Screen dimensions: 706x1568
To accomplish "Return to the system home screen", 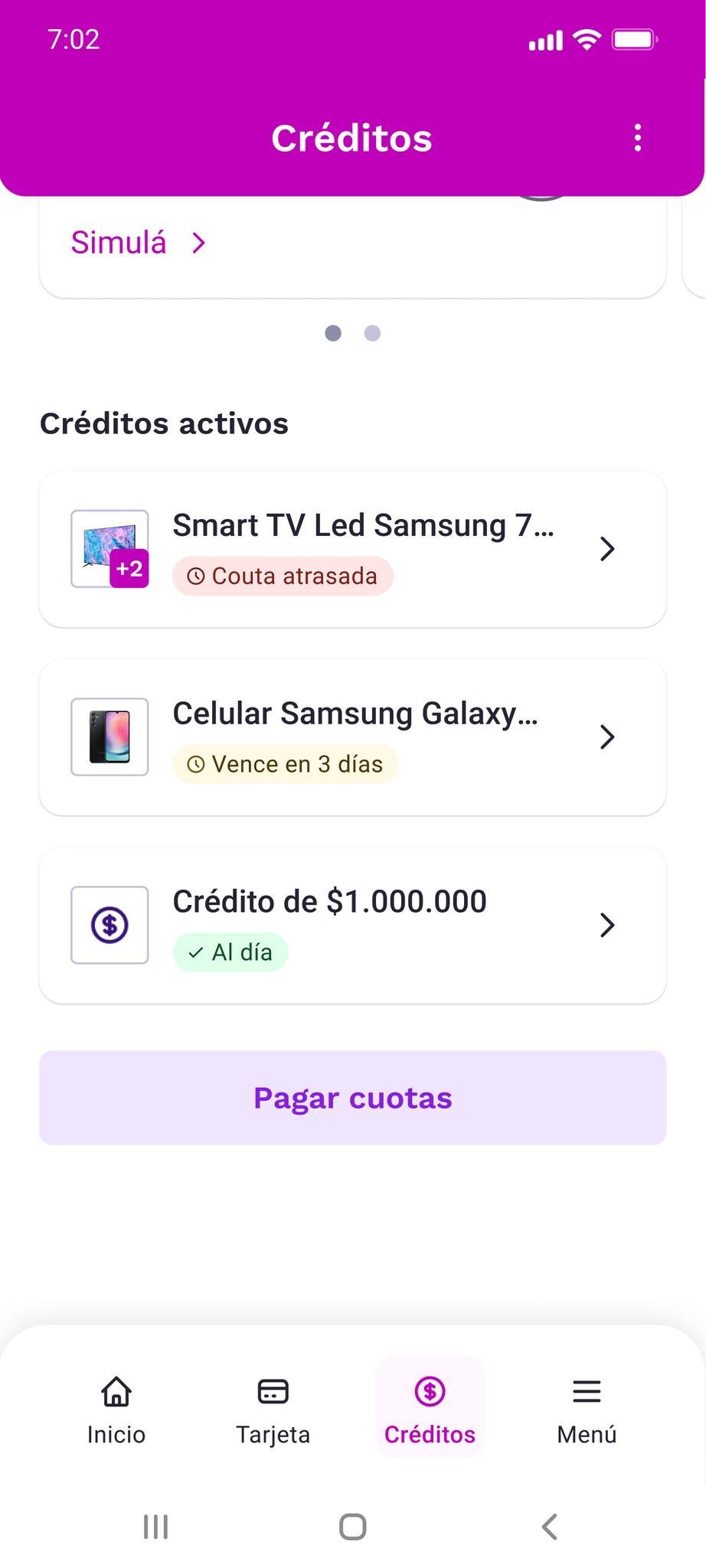I will click(x=352, y=1526).
